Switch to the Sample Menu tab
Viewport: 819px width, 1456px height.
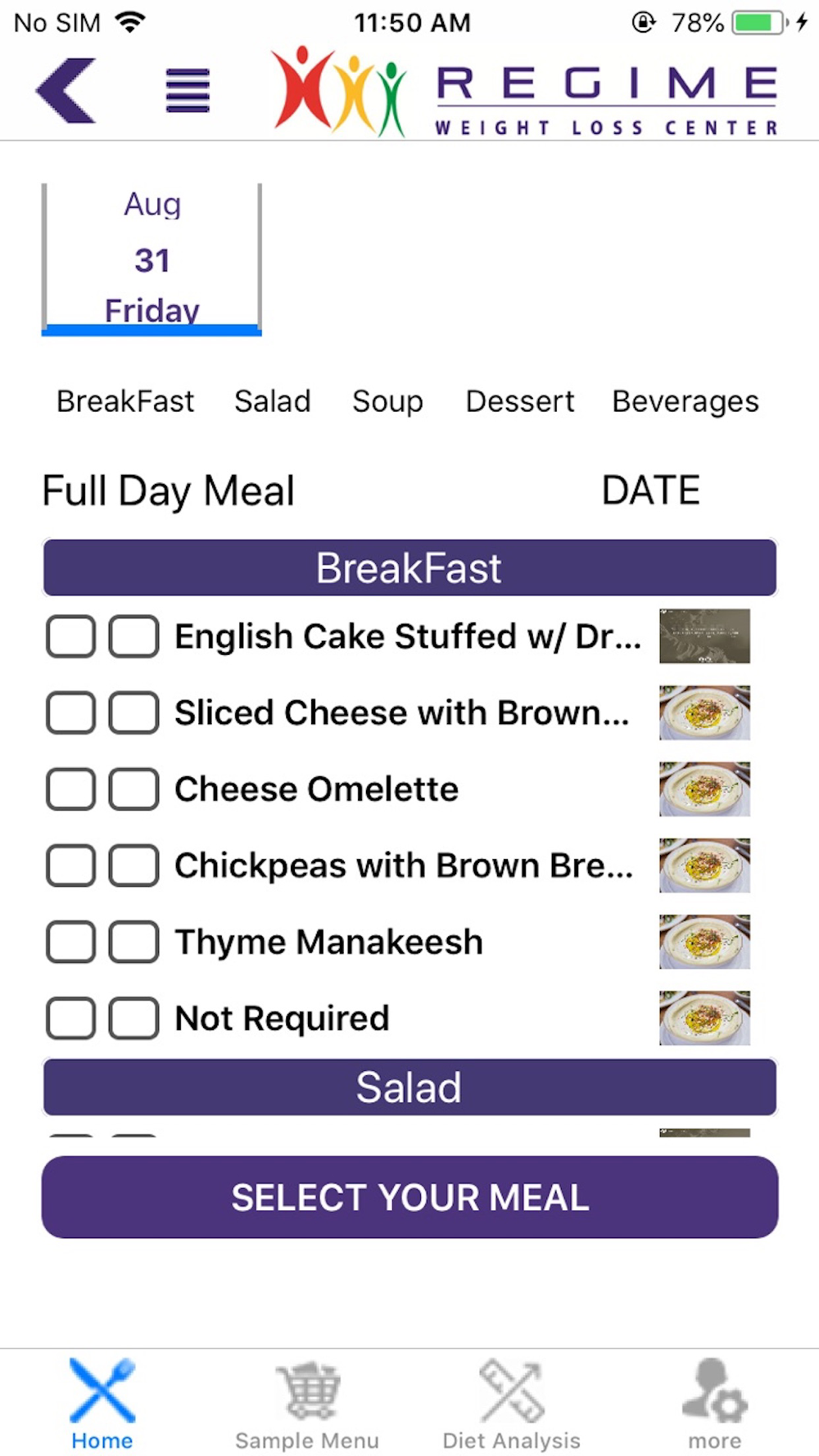pos(307,1405)
